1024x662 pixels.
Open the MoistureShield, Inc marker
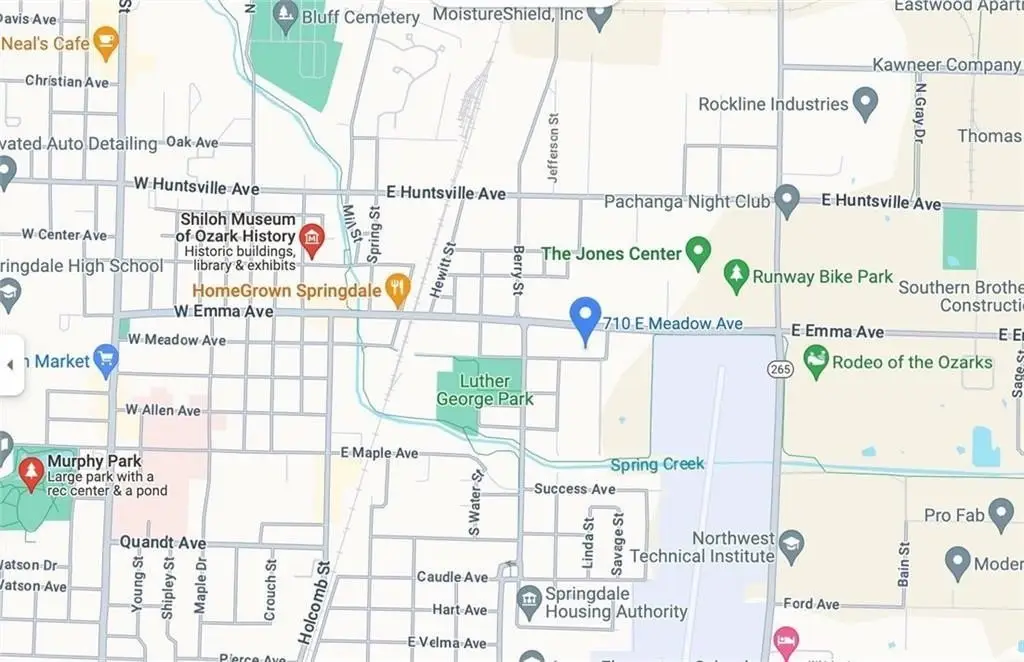click(x=599, y=16)
